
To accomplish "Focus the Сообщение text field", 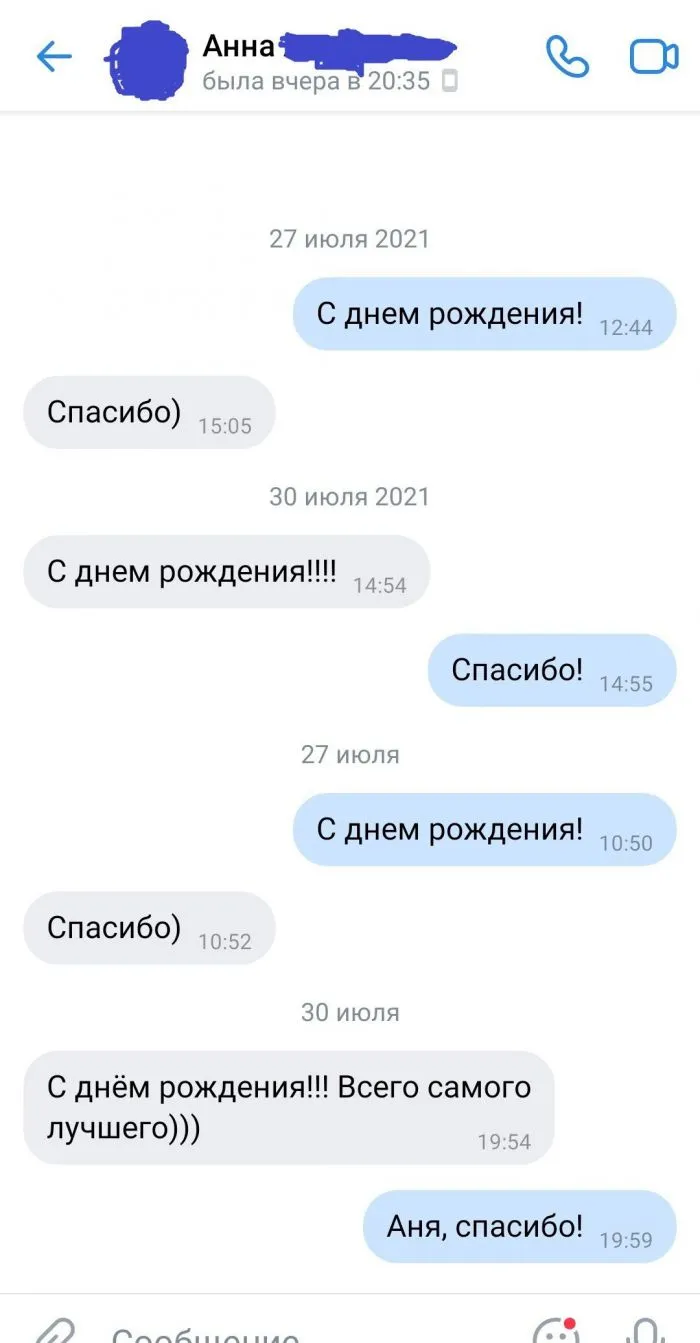I will coord(300,1334).
